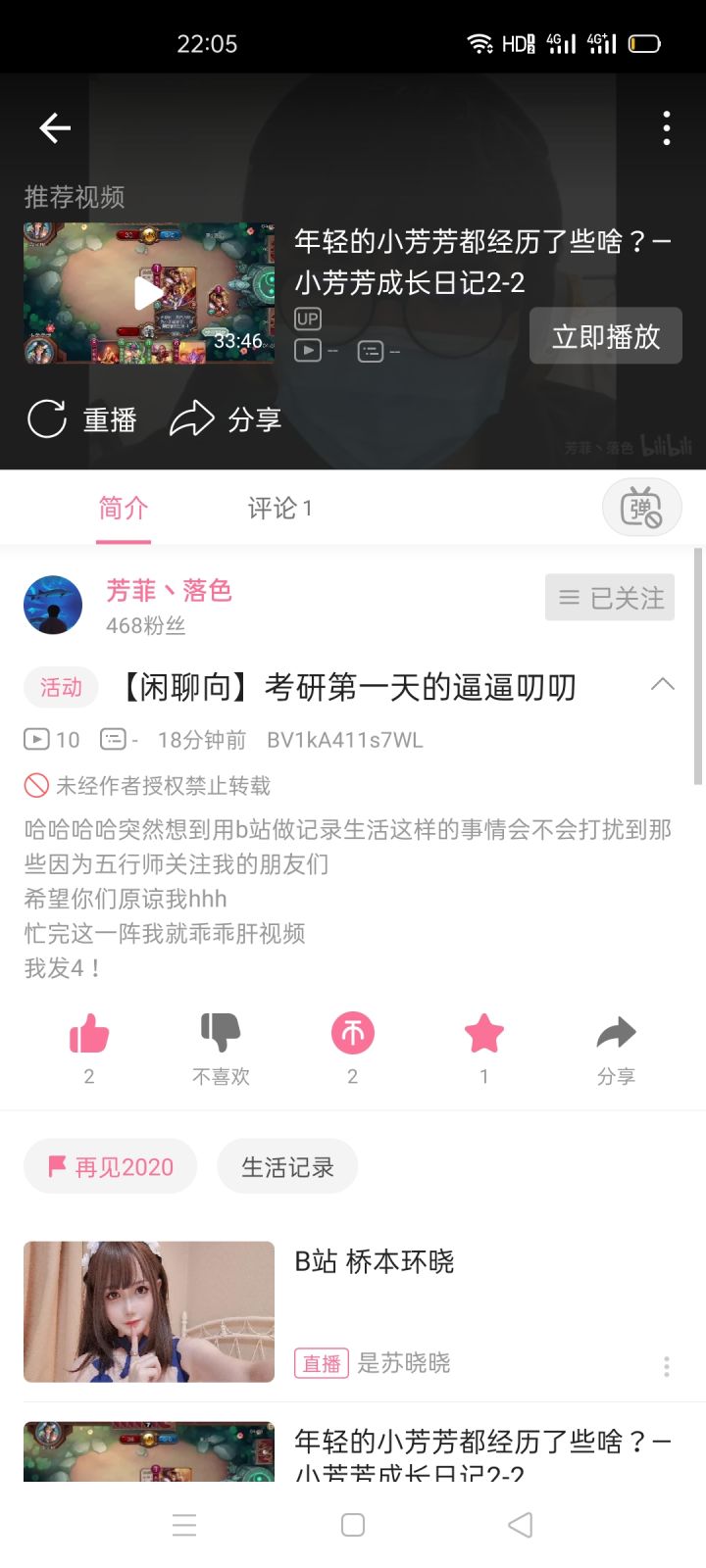Collapse the video title with the chevron

click(663, 687)
